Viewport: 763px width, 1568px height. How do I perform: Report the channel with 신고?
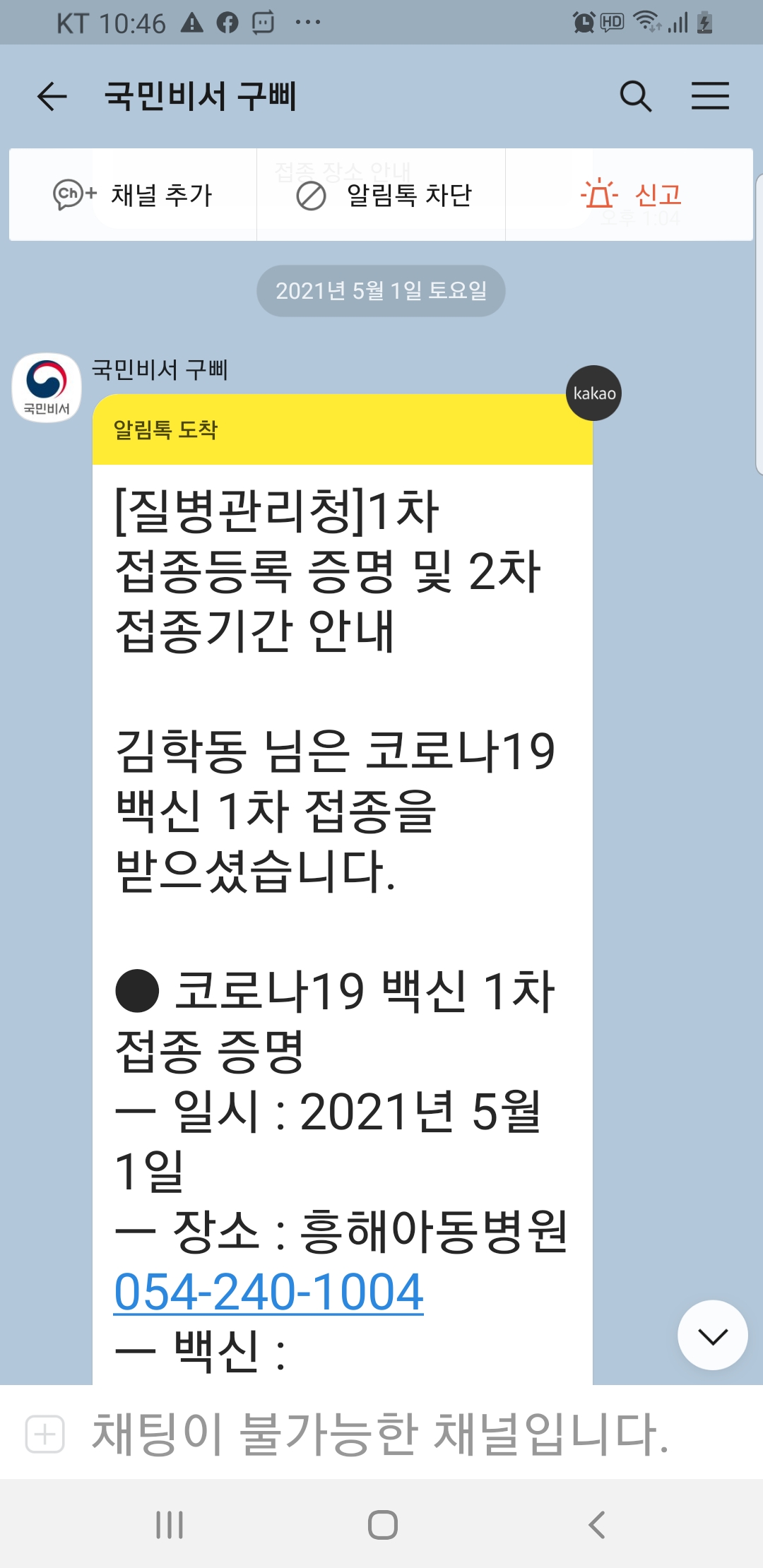[x=631, y=195]
